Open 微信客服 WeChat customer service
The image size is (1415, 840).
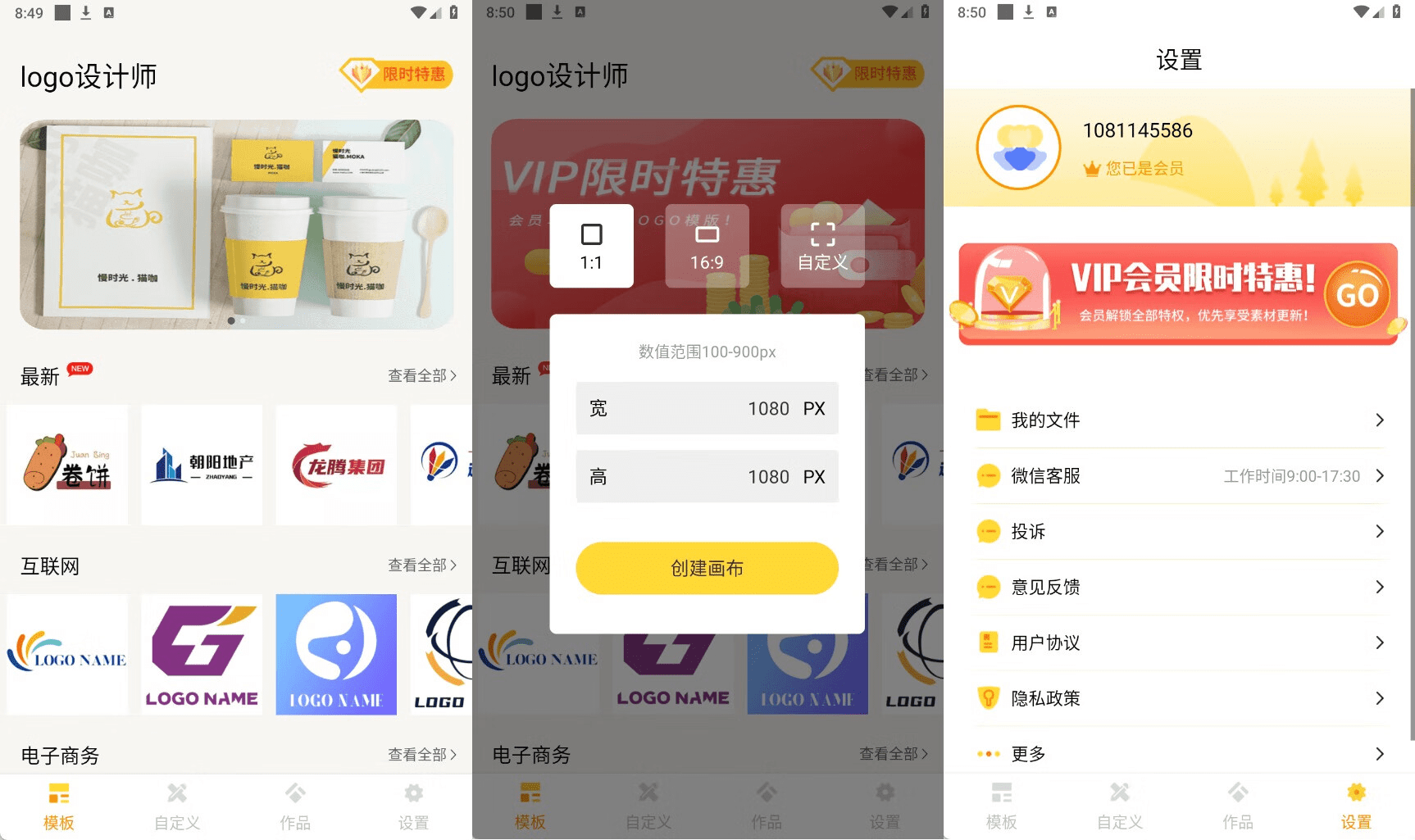click(x=1179, y=476)
